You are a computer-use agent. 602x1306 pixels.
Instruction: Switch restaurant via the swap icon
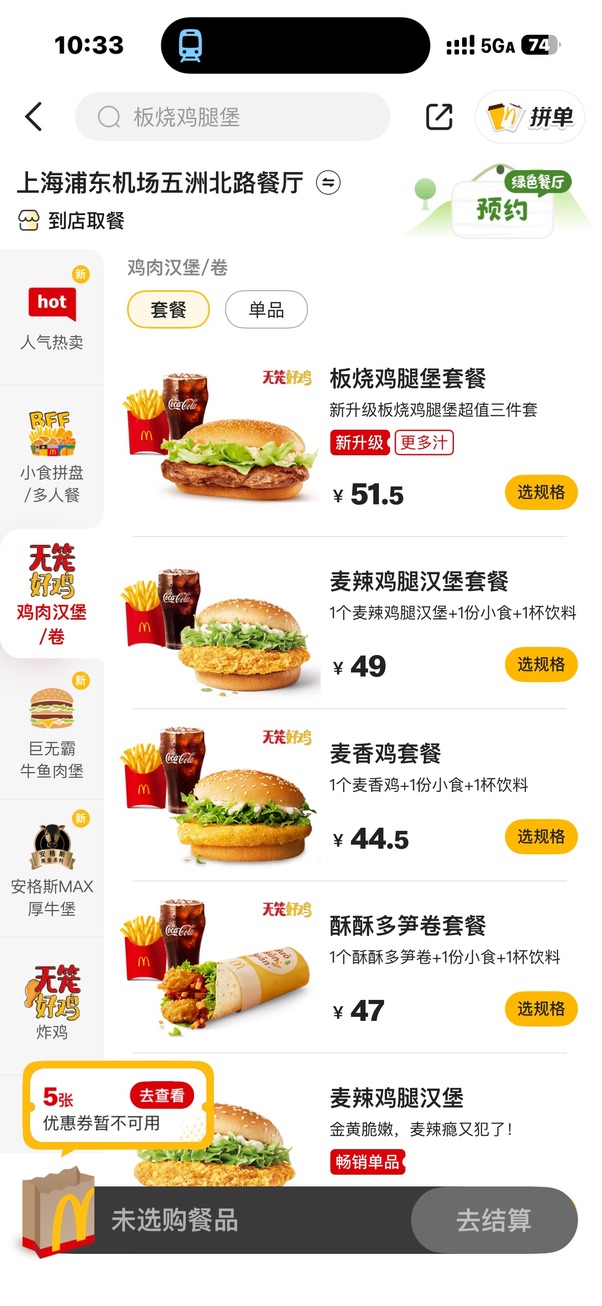(328, 182)
